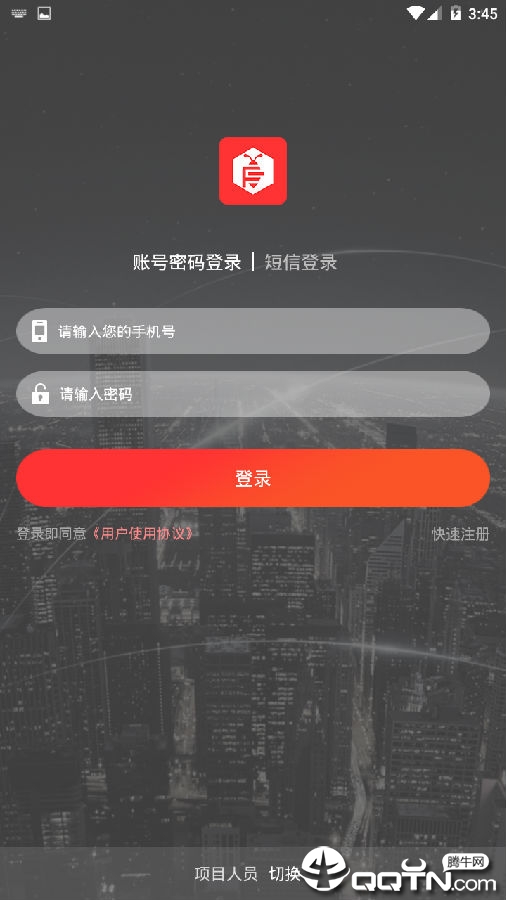Select 账号密码登录 tab
Image resolution: width=506 pixels, height=900 pixels.
[x=187, y=262]
